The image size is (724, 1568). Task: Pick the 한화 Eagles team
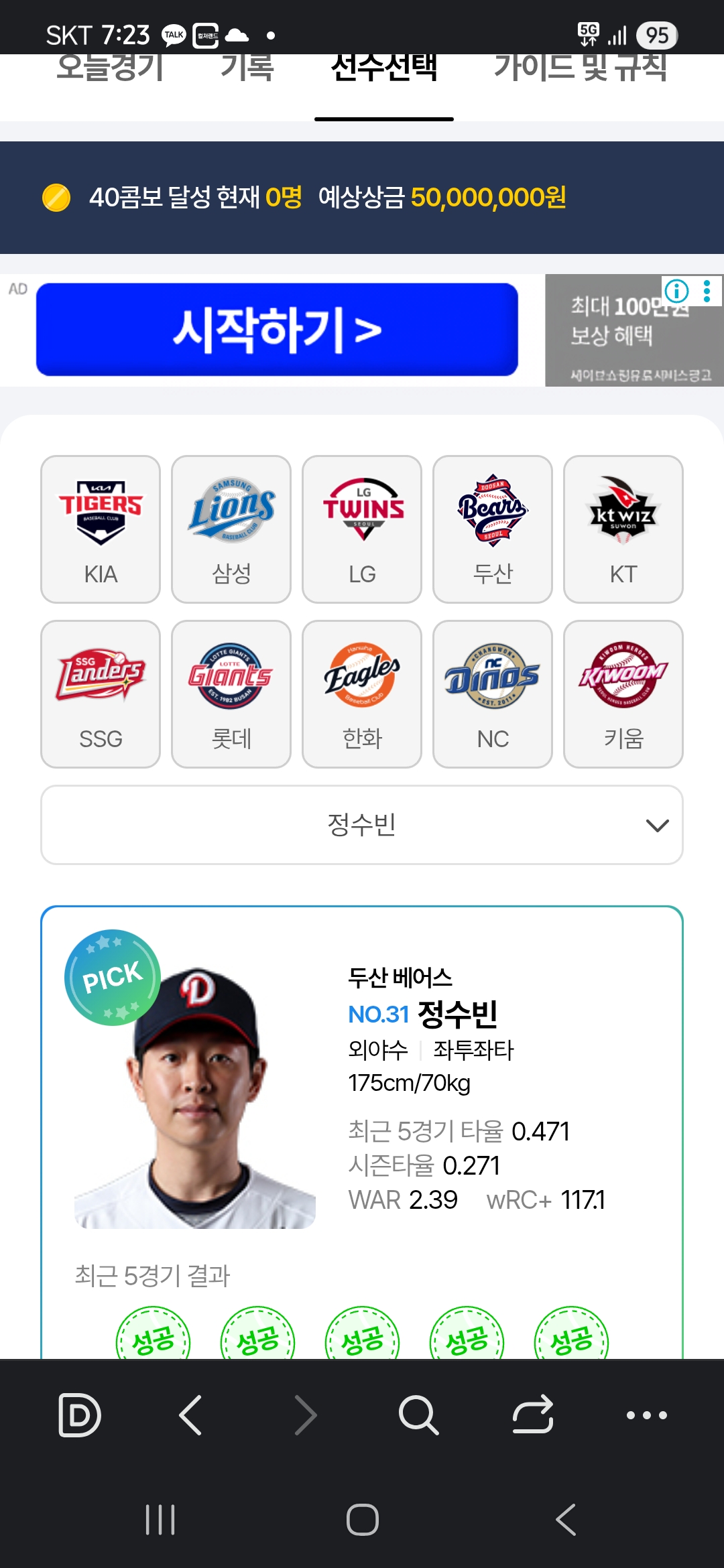[362, 694]
